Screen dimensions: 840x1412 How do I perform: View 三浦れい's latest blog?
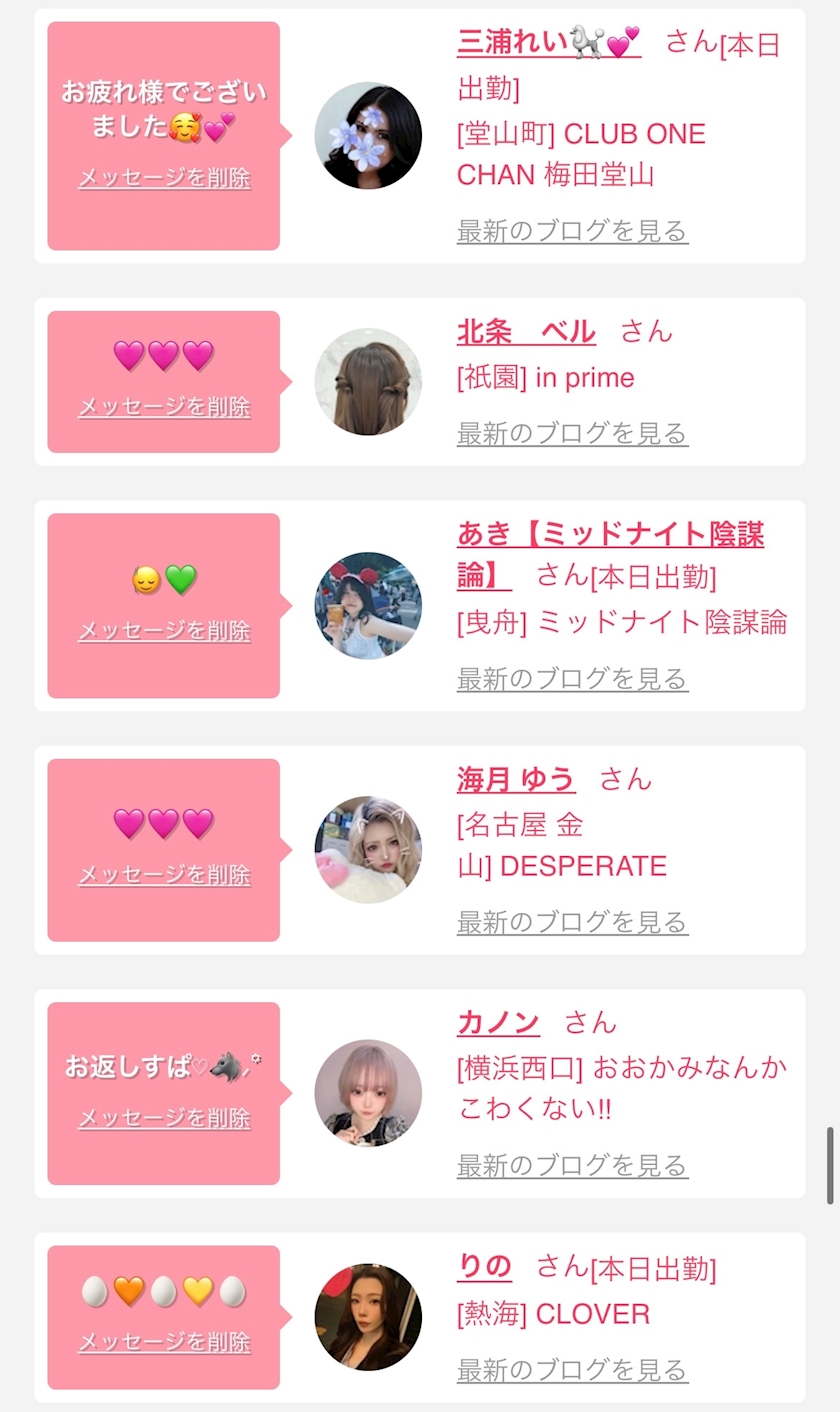point(572,231)
